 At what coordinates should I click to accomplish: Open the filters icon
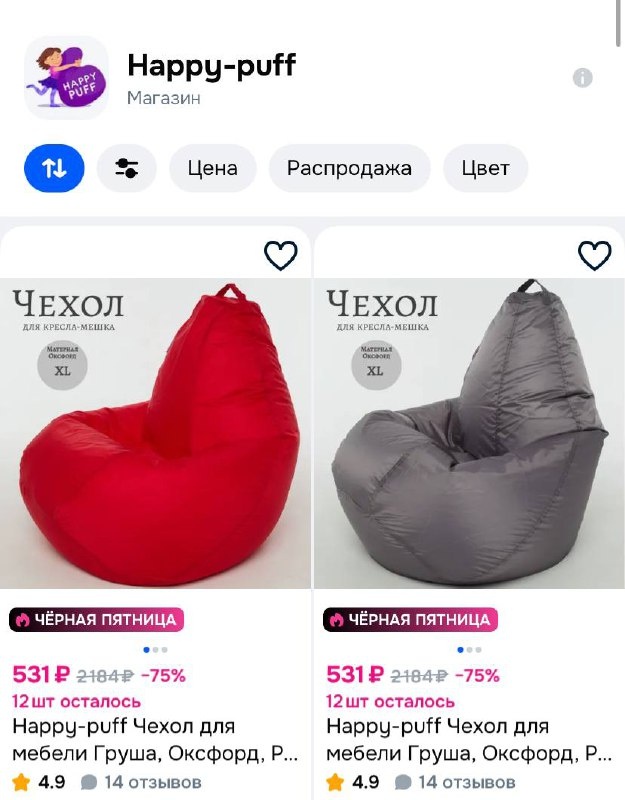pyautogui.click(x=127, y=168)
